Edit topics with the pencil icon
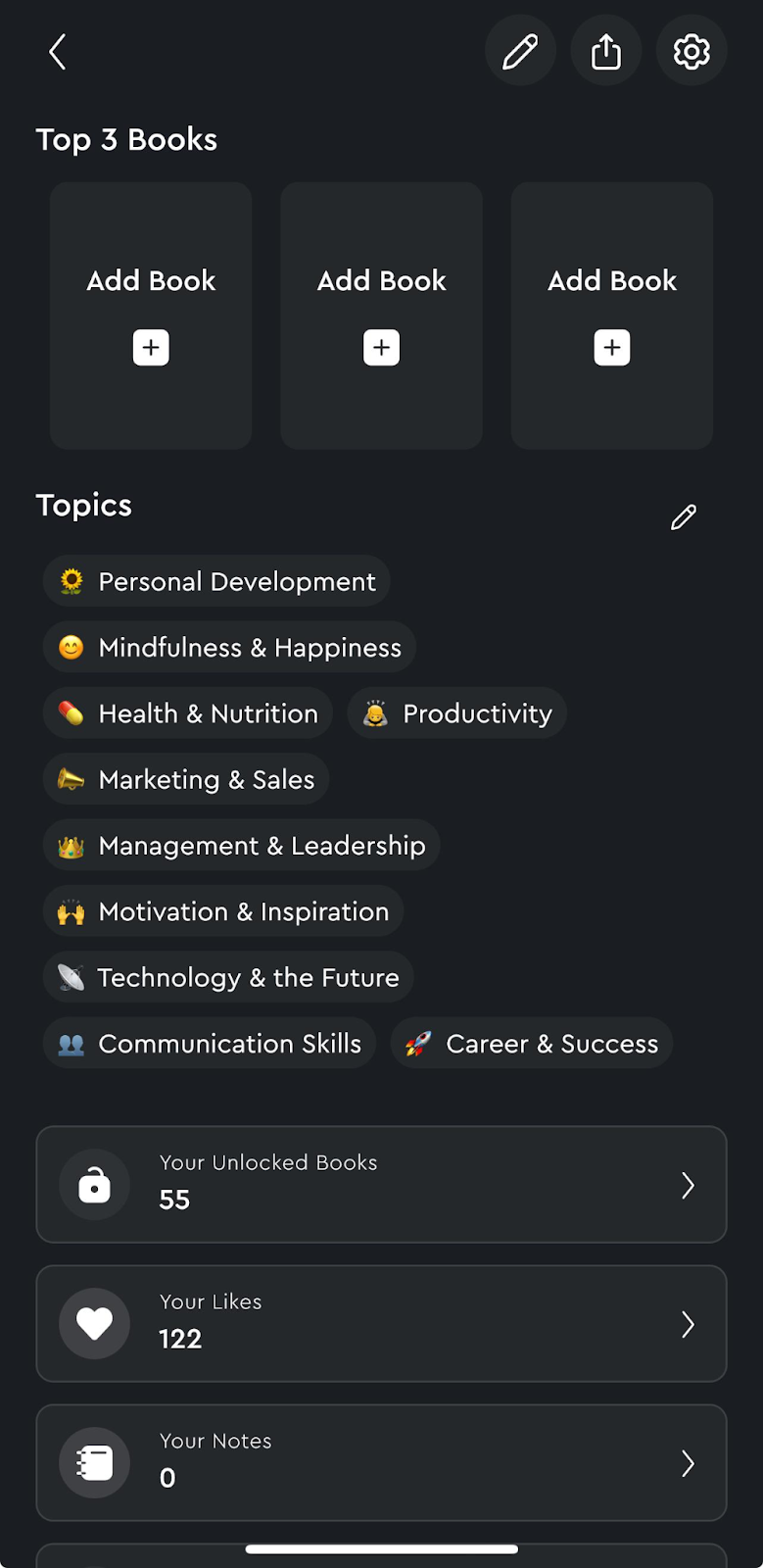The width and height of the screenshot is (763, 1568). pos(684,516)
